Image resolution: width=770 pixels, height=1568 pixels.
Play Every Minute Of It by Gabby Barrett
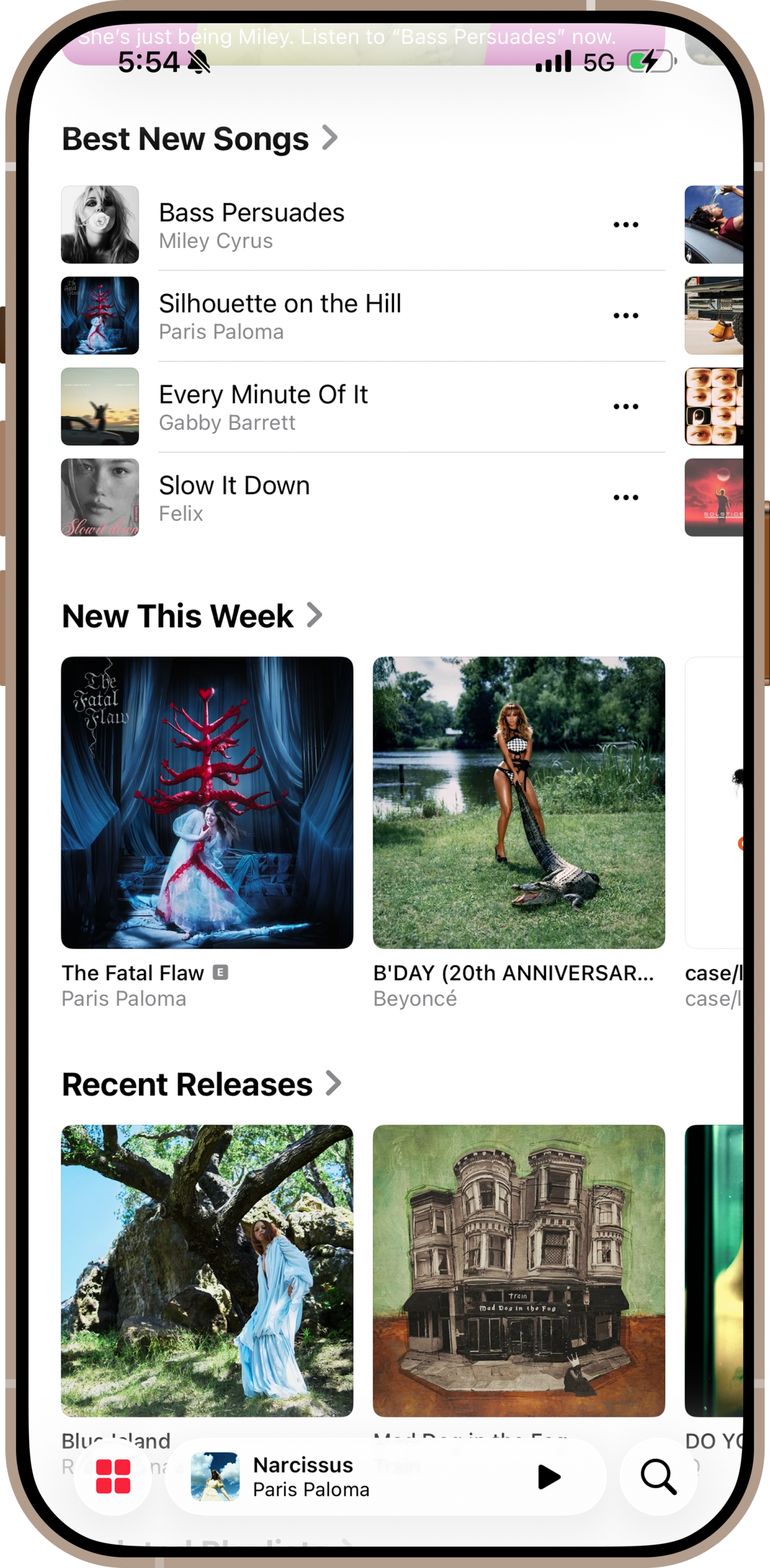363,406
